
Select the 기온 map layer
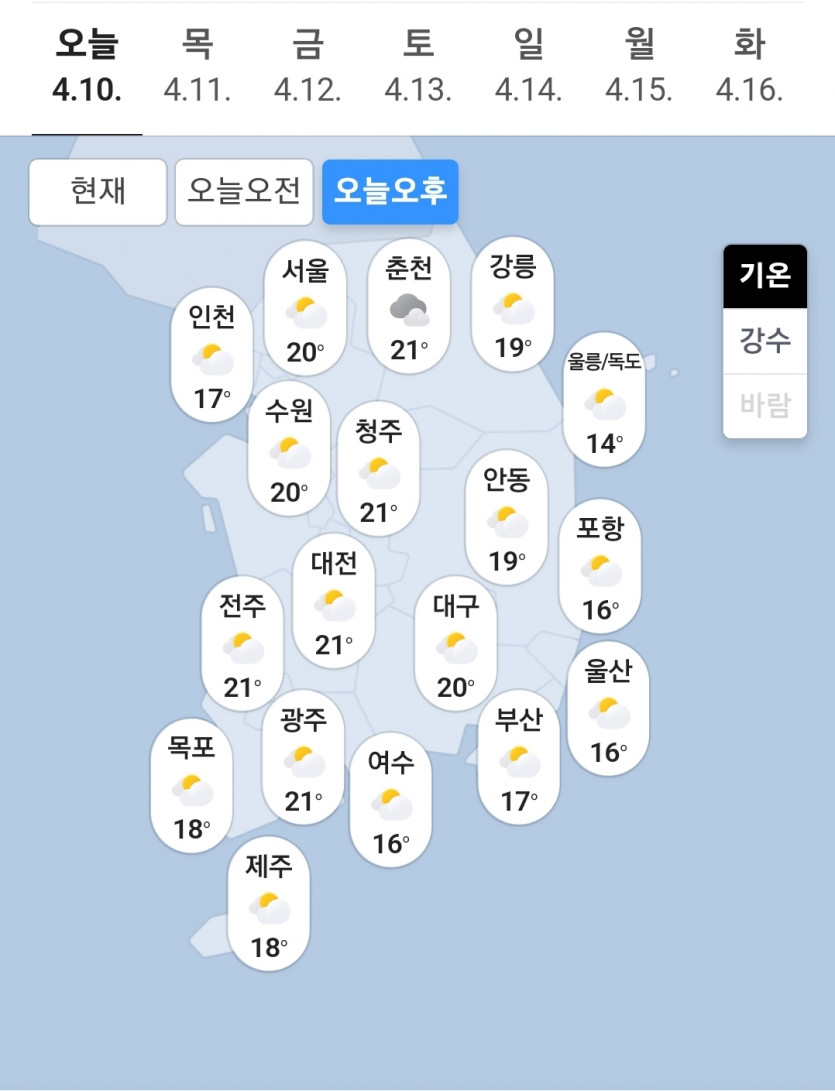click(765, 275)
